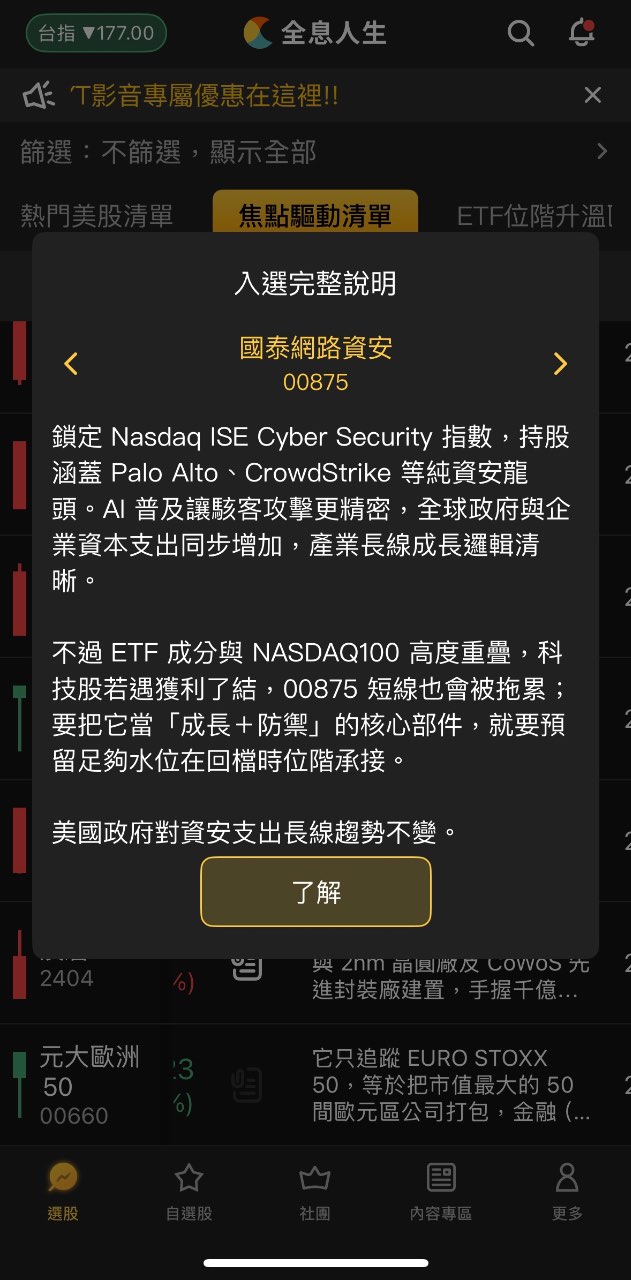Switch to 選股 bottom tab
The image size is (631, 1280).
tap(63, 1192)
